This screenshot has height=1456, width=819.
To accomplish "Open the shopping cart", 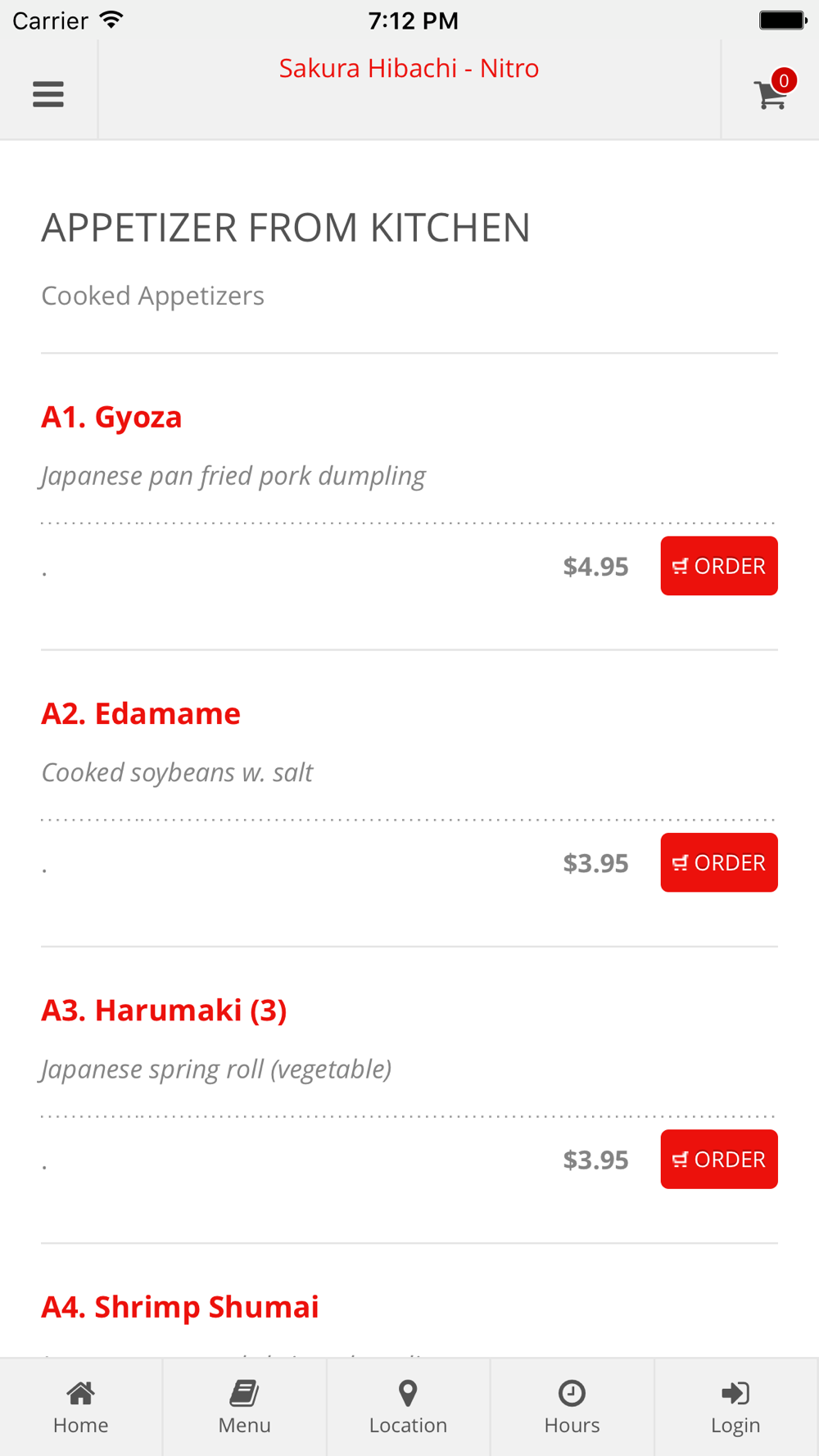I will click(x=773, y=90).
